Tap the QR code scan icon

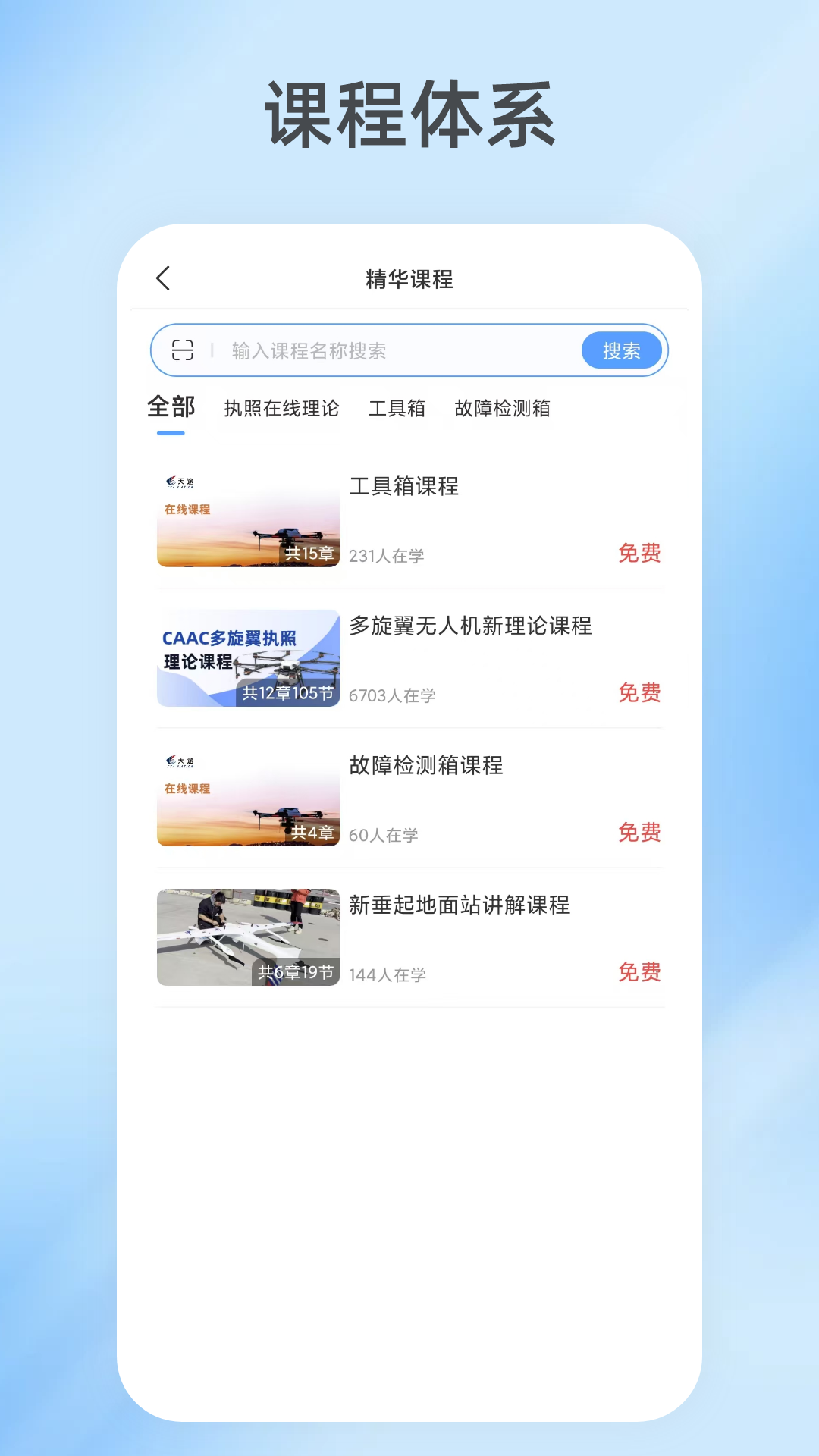pos(181,350)
